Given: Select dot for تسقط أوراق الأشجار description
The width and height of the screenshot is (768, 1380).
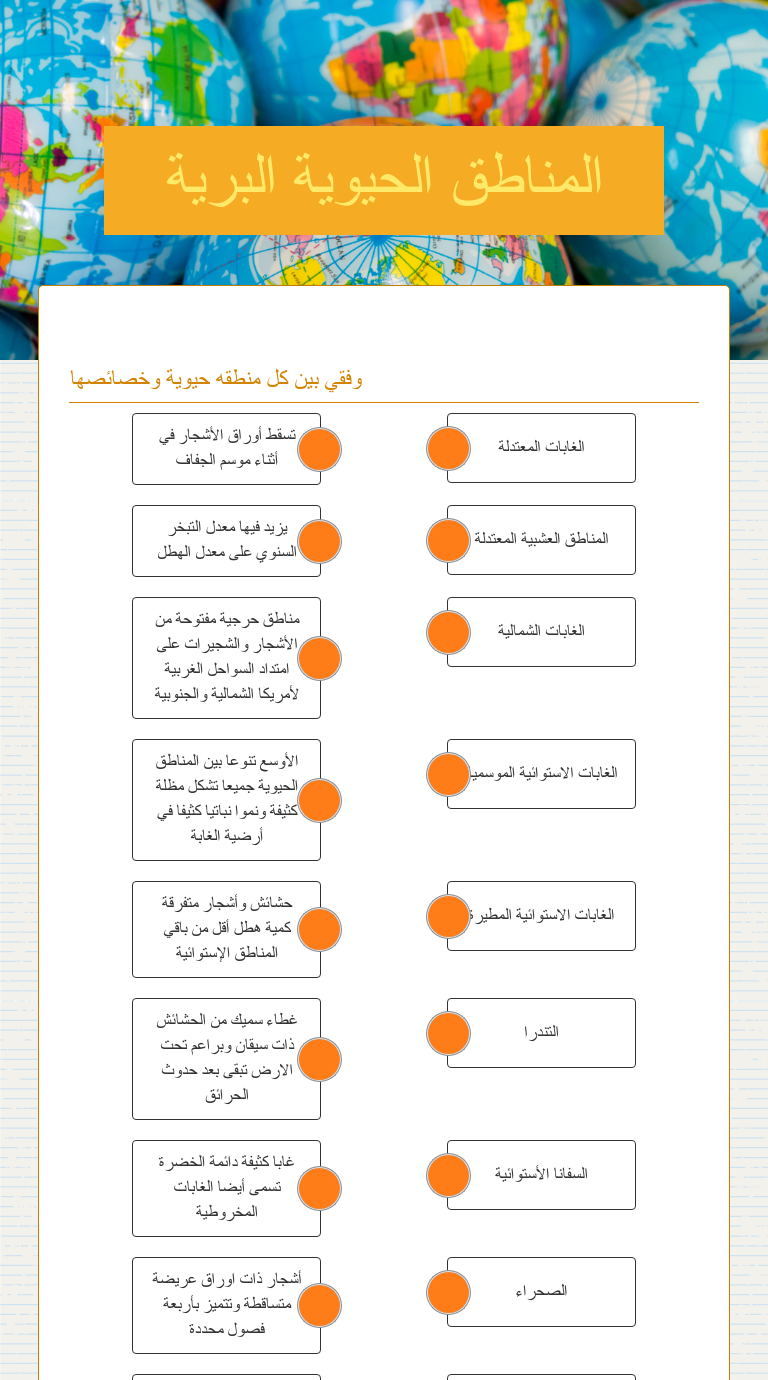Looking at the screenshot, I should pos(320,449).
